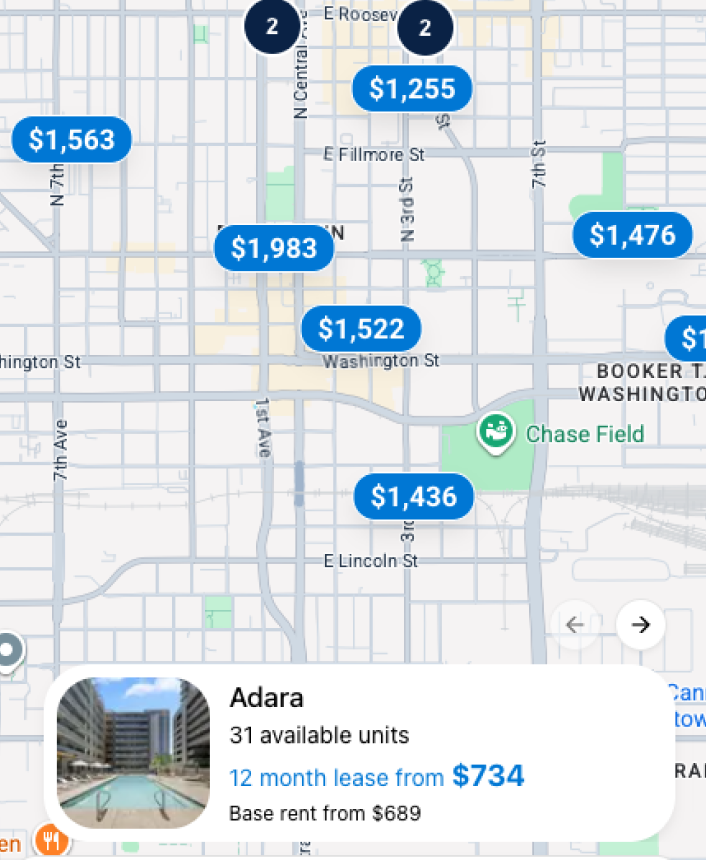Select the $1,476 price pin
Viewport: 706px width, 860px height.
point(632,235)
